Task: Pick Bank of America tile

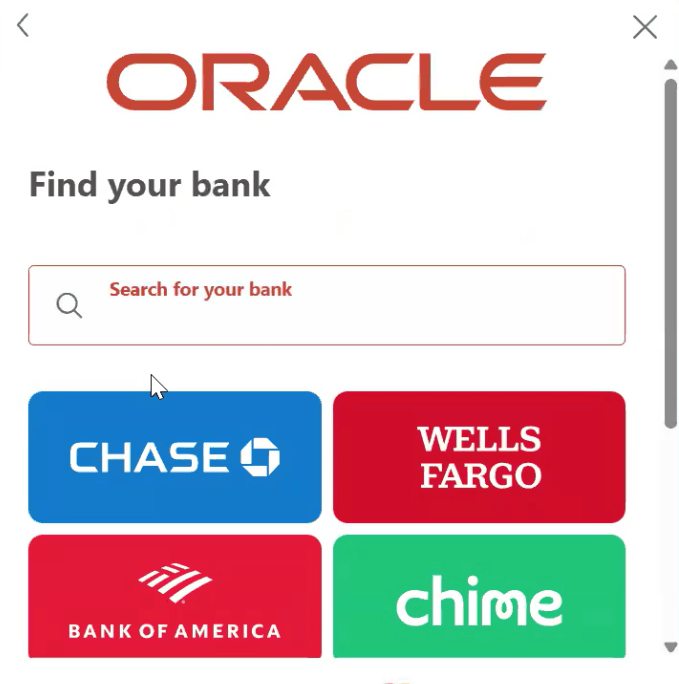Action: coord(175,596)
